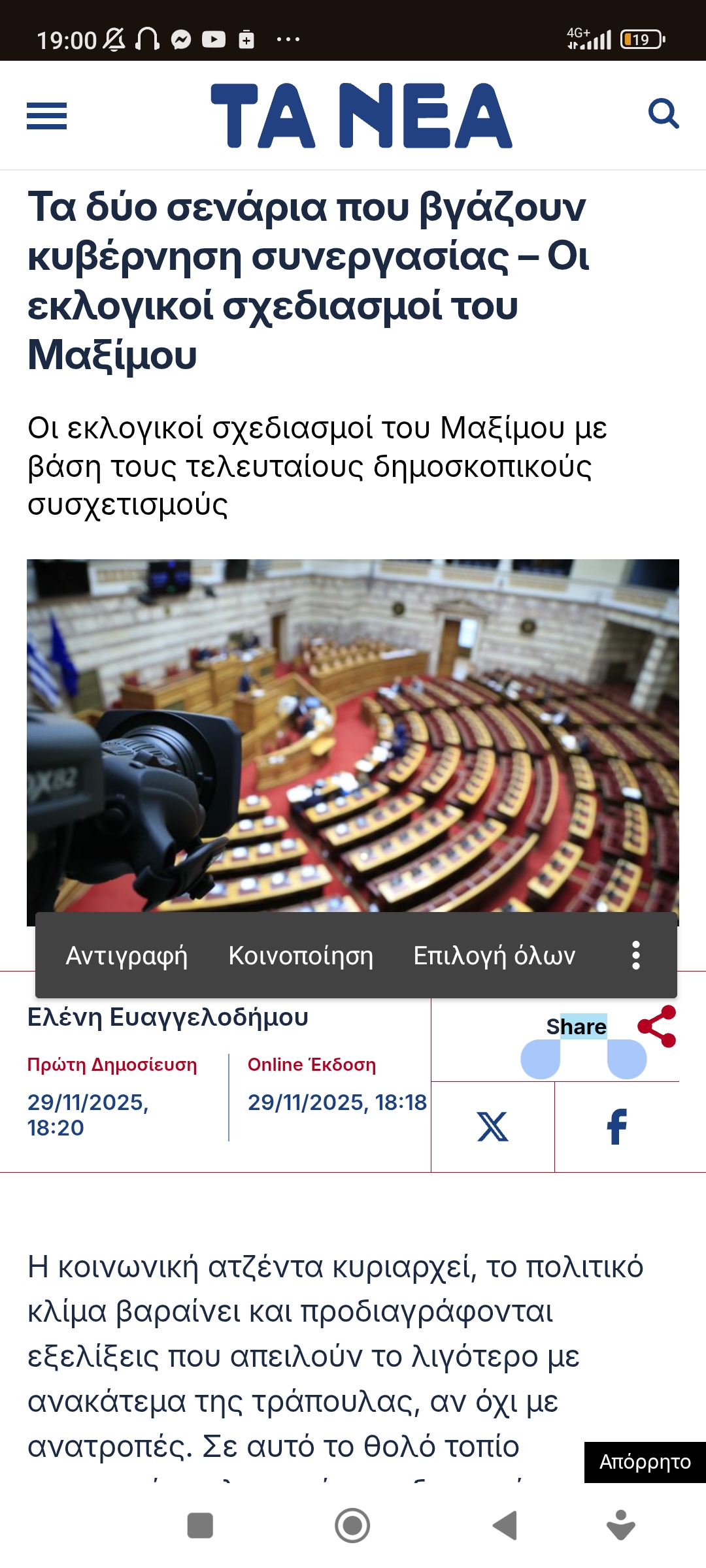Open the hamburger navigation menu

pyautogui.click(x=46, y=116)
